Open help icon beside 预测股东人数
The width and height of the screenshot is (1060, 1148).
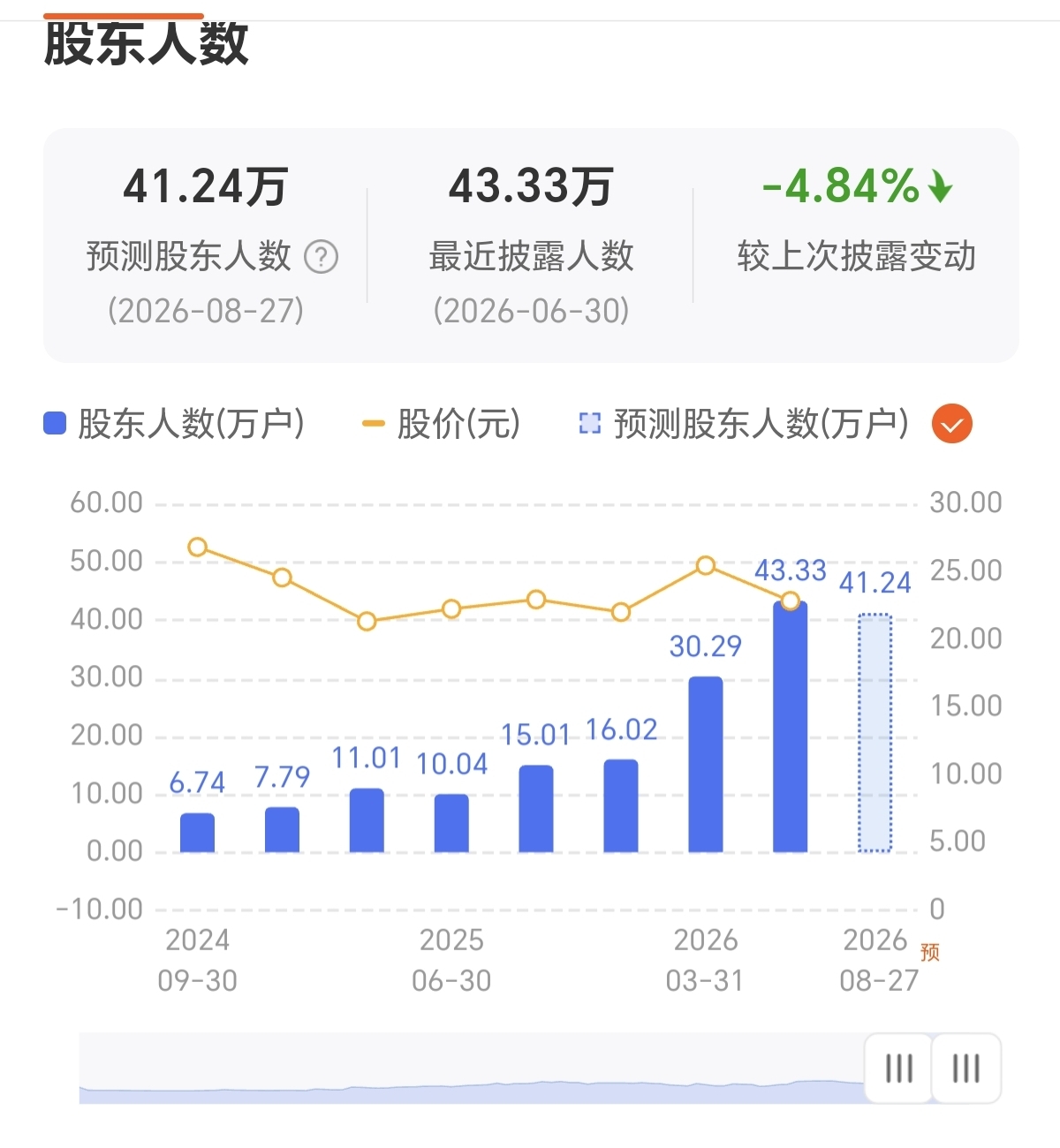tap(321, 257)
